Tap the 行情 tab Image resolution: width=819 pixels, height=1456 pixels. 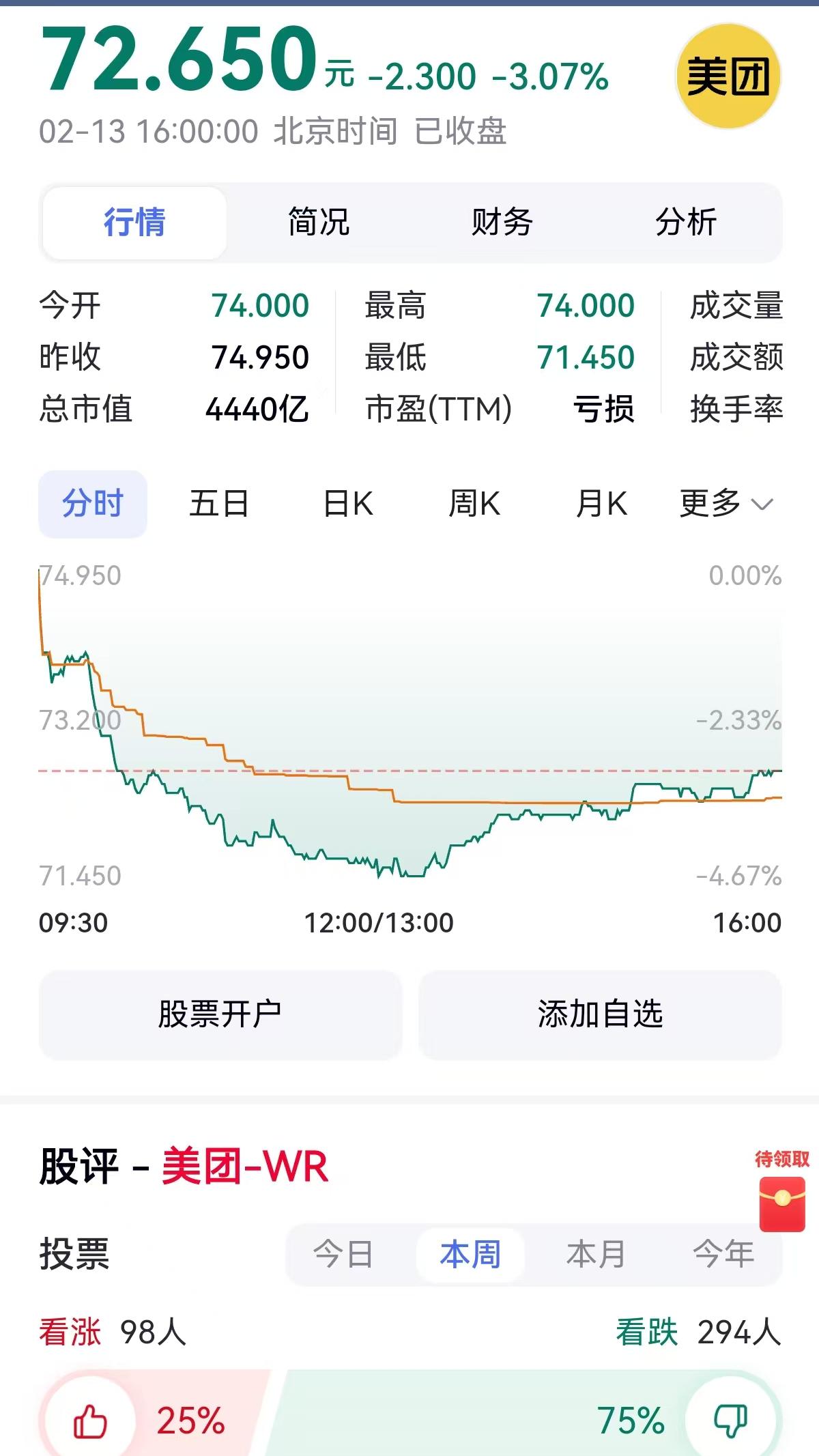(134, 223)
